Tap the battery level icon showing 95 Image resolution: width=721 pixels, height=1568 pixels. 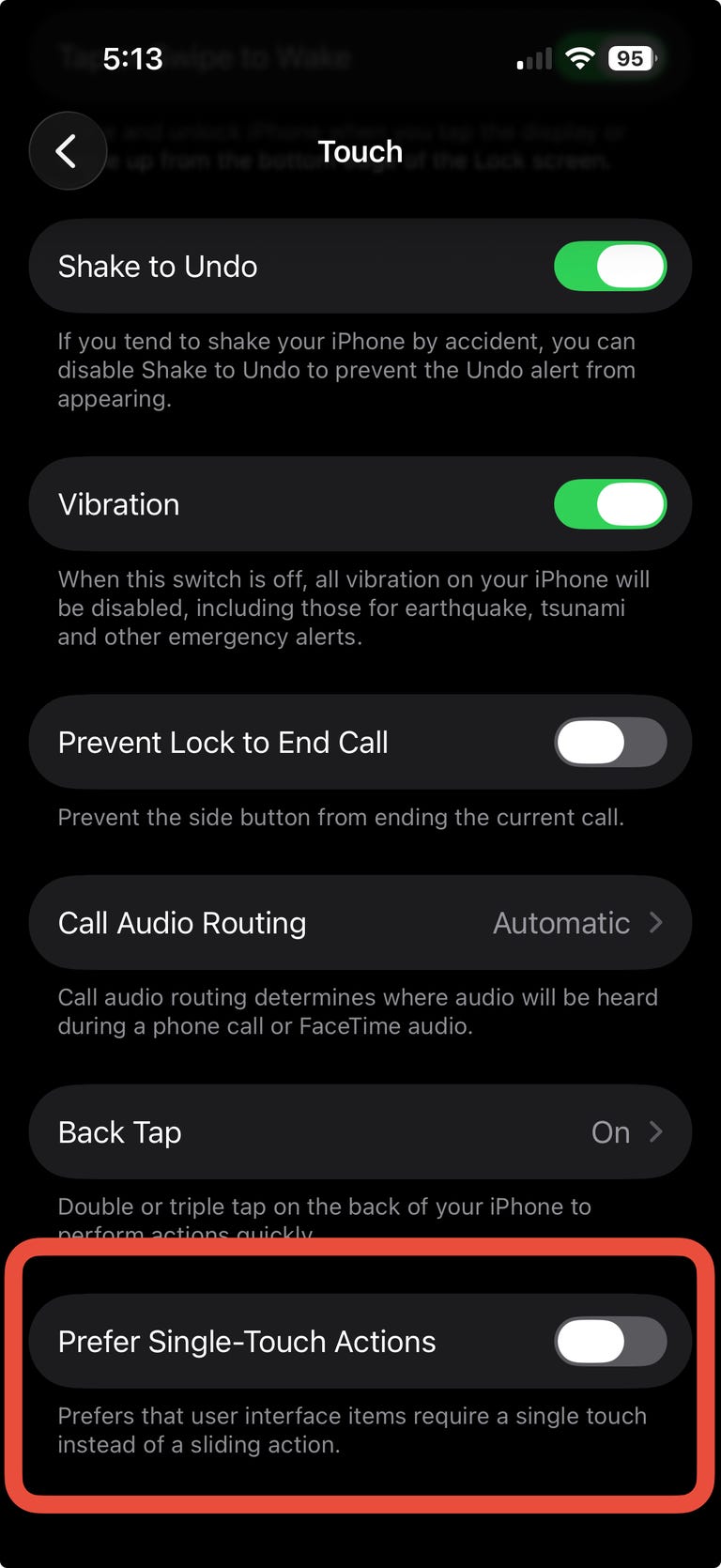tap(630, 58)
